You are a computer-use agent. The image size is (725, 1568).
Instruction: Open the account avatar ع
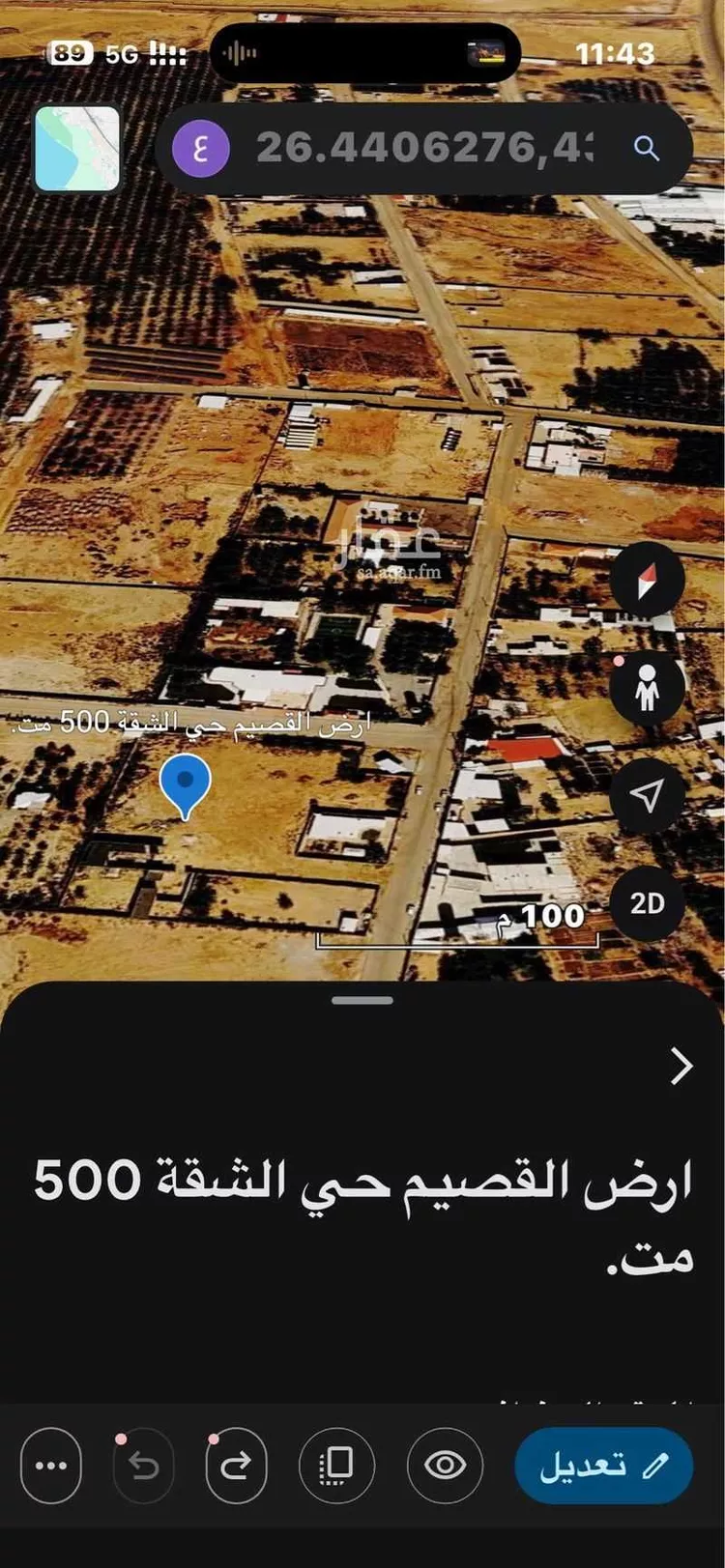pyautogui.click(x=200, y=149)
